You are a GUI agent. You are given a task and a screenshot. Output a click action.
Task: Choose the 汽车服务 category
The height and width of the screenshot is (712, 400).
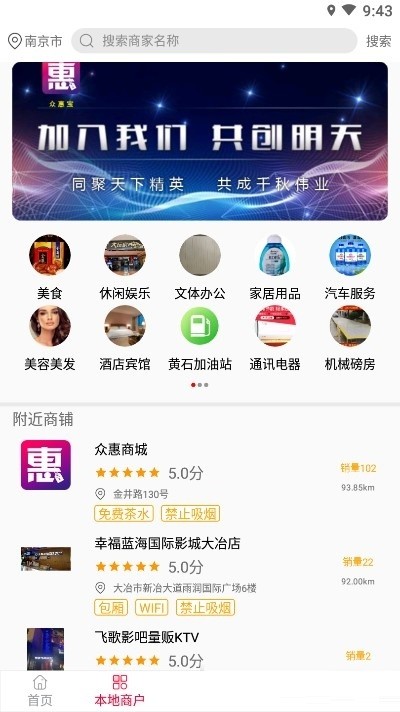(350, 267)
